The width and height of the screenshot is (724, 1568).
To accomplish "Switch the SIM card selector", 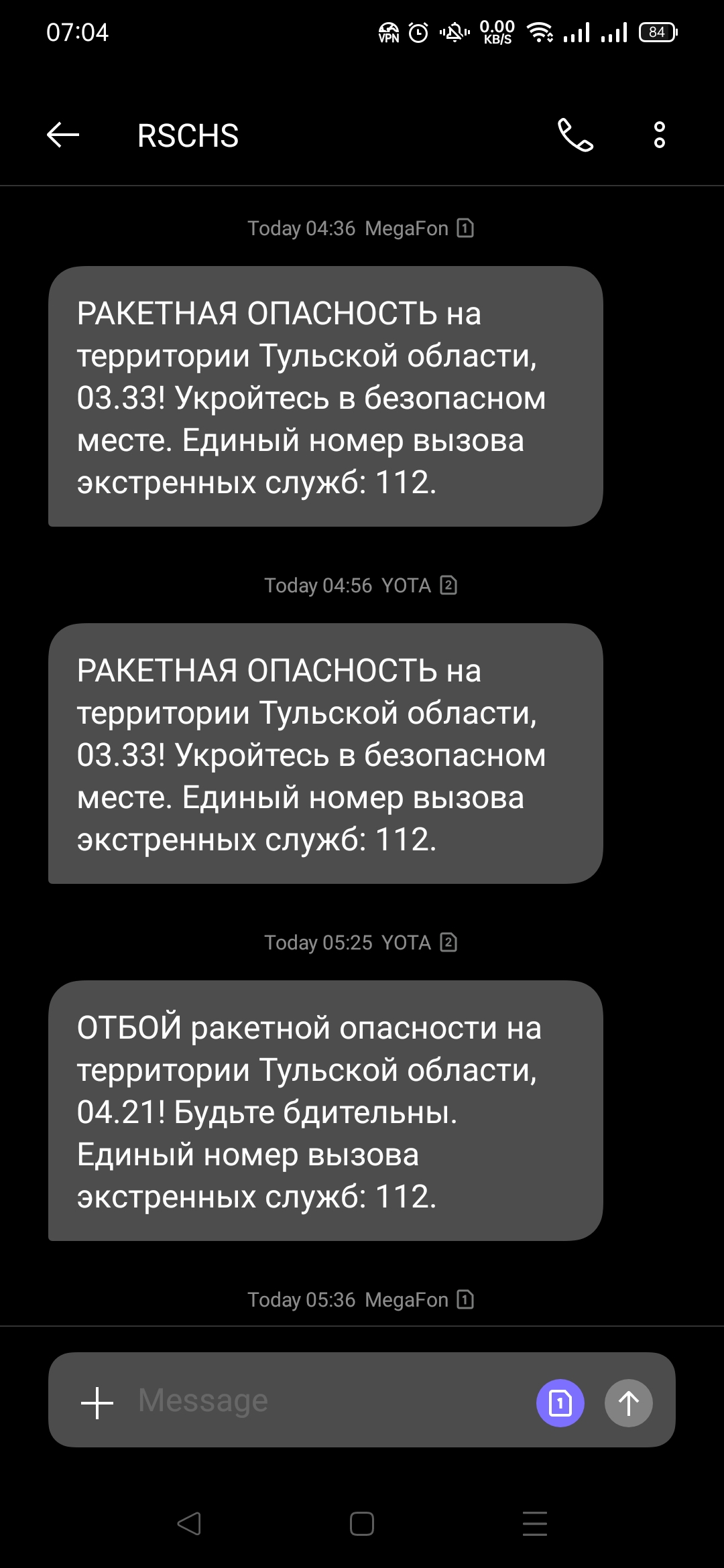I will pos(560,1402).
